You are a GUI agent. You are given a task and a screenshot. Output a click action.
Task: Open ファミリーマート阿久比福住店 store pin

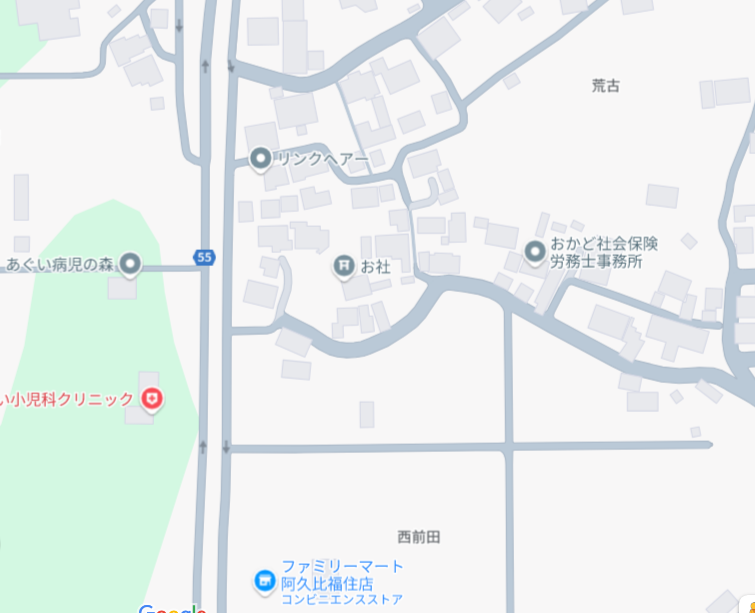(264, 579)
